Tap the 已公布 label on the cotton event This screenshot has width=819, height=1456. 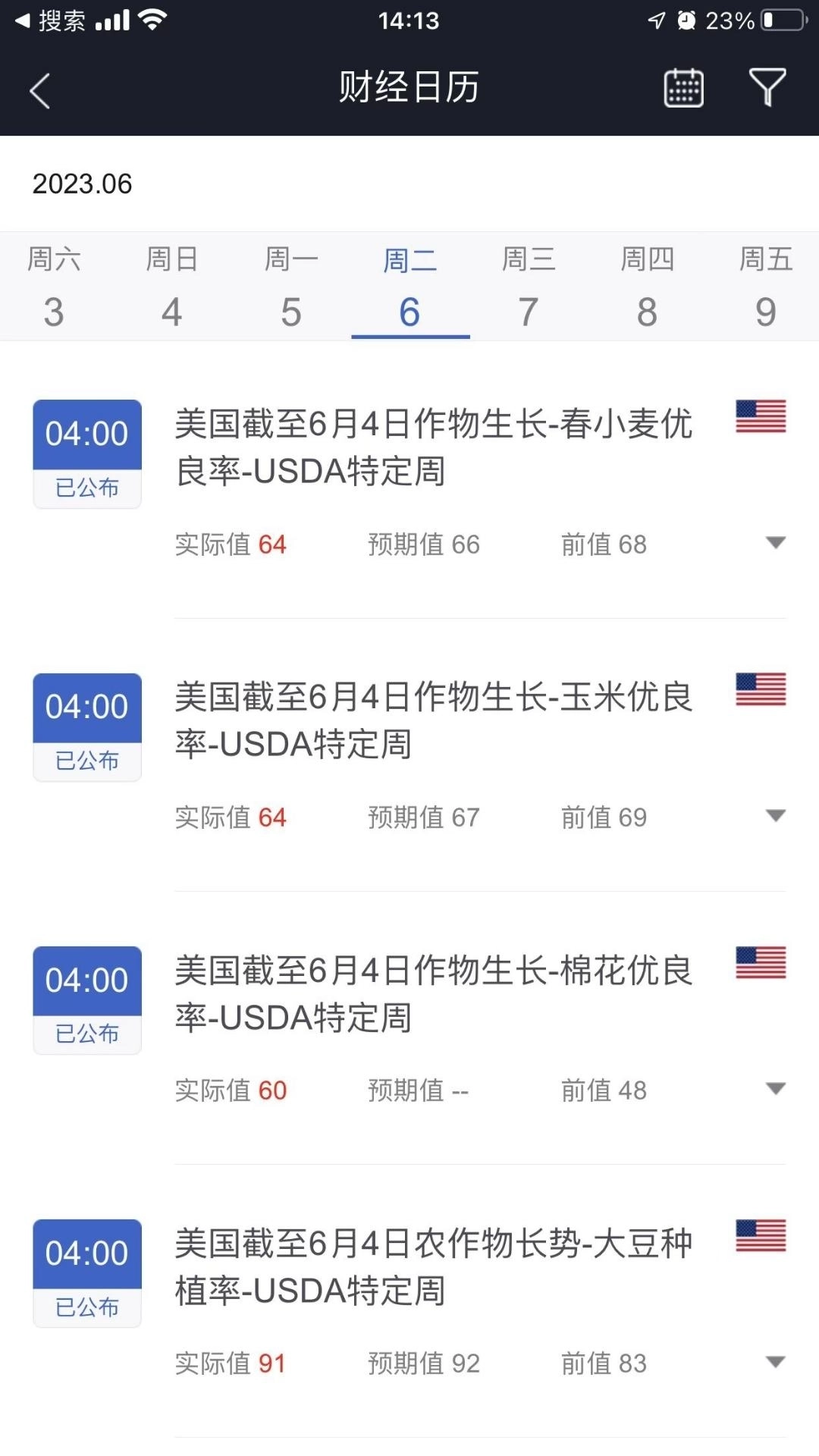pyautogui.click(x=86, y=1032)
